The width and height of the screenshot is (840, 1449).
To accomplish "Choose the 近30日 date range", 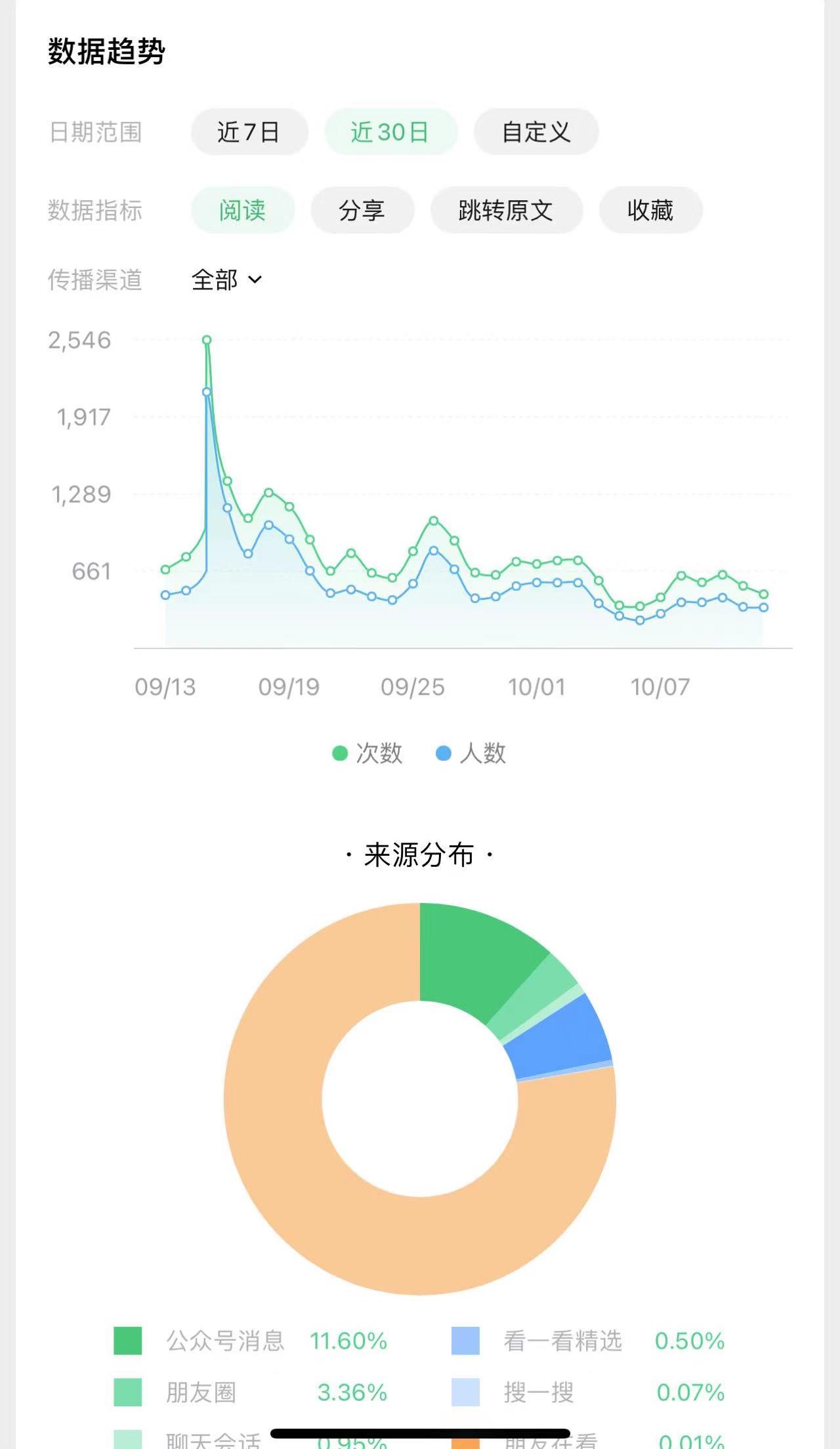I will pos(390,132).
